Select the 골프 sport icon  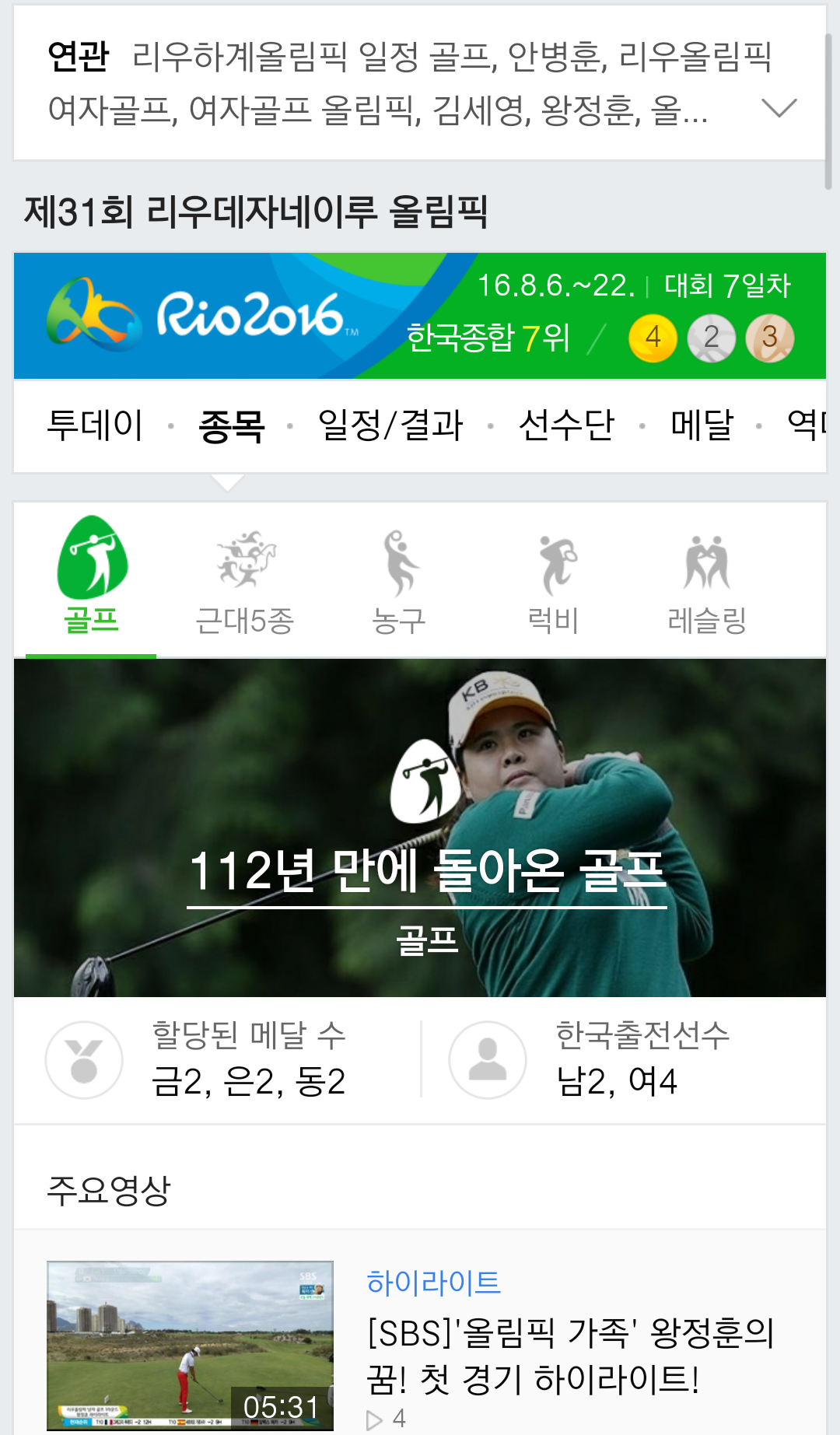pyautogui.click(x=92, y=577)
